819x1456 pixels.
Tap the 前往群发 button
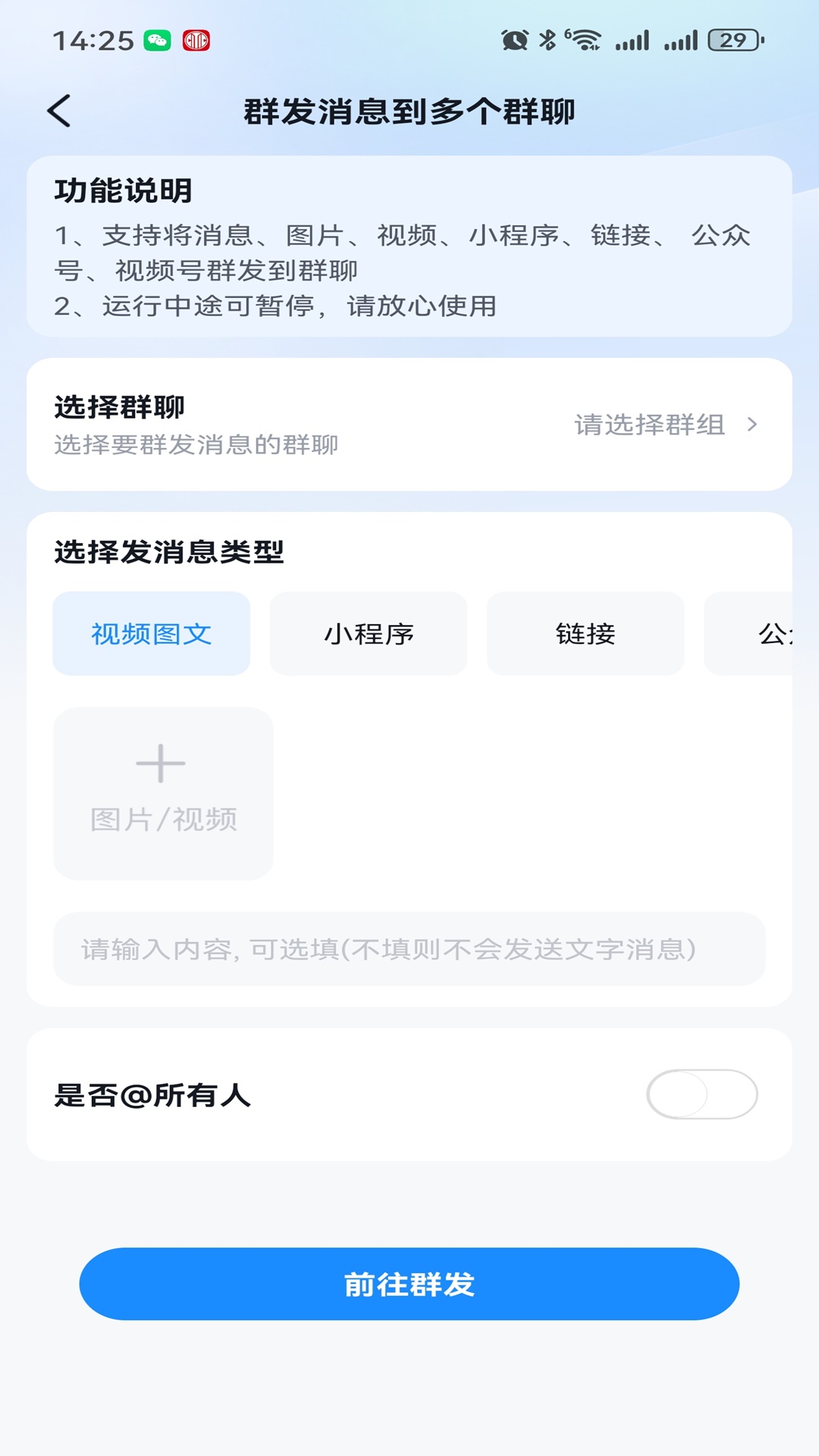coord(409,1284)
